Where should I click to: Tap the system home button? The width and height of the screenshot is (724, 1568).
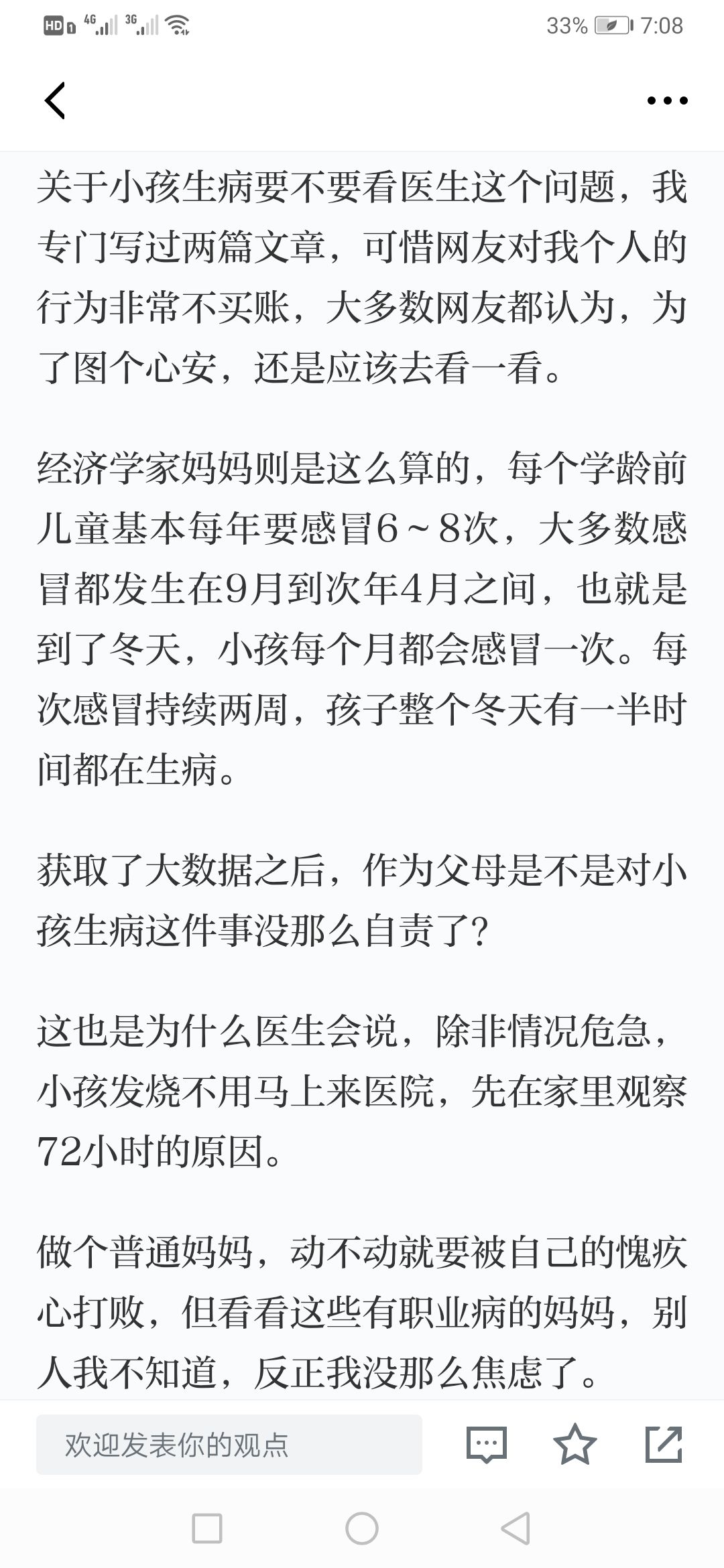362,1528
